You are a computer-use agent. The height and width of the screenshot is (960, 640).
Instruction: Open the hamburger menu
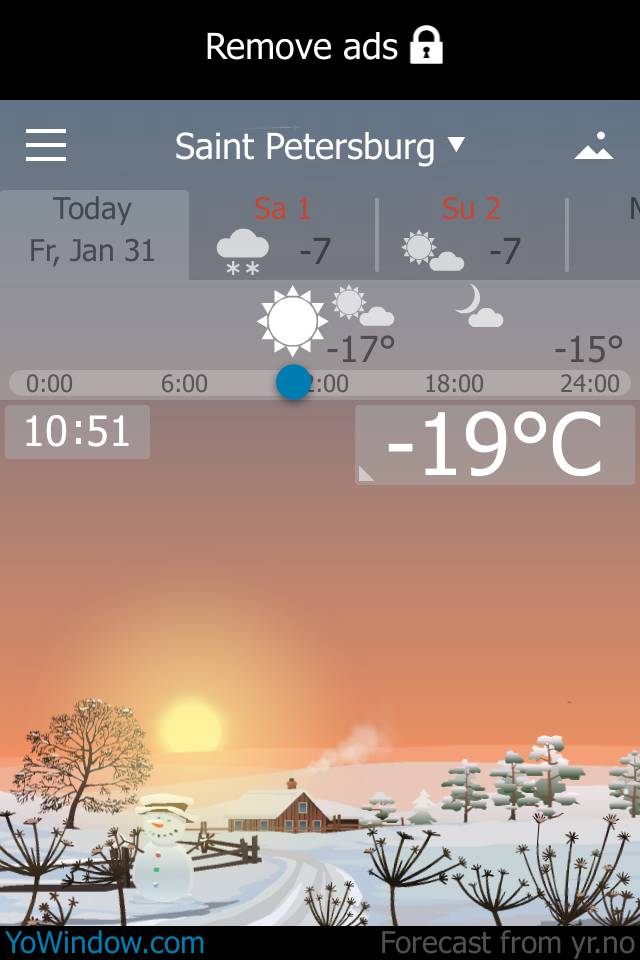46,146
